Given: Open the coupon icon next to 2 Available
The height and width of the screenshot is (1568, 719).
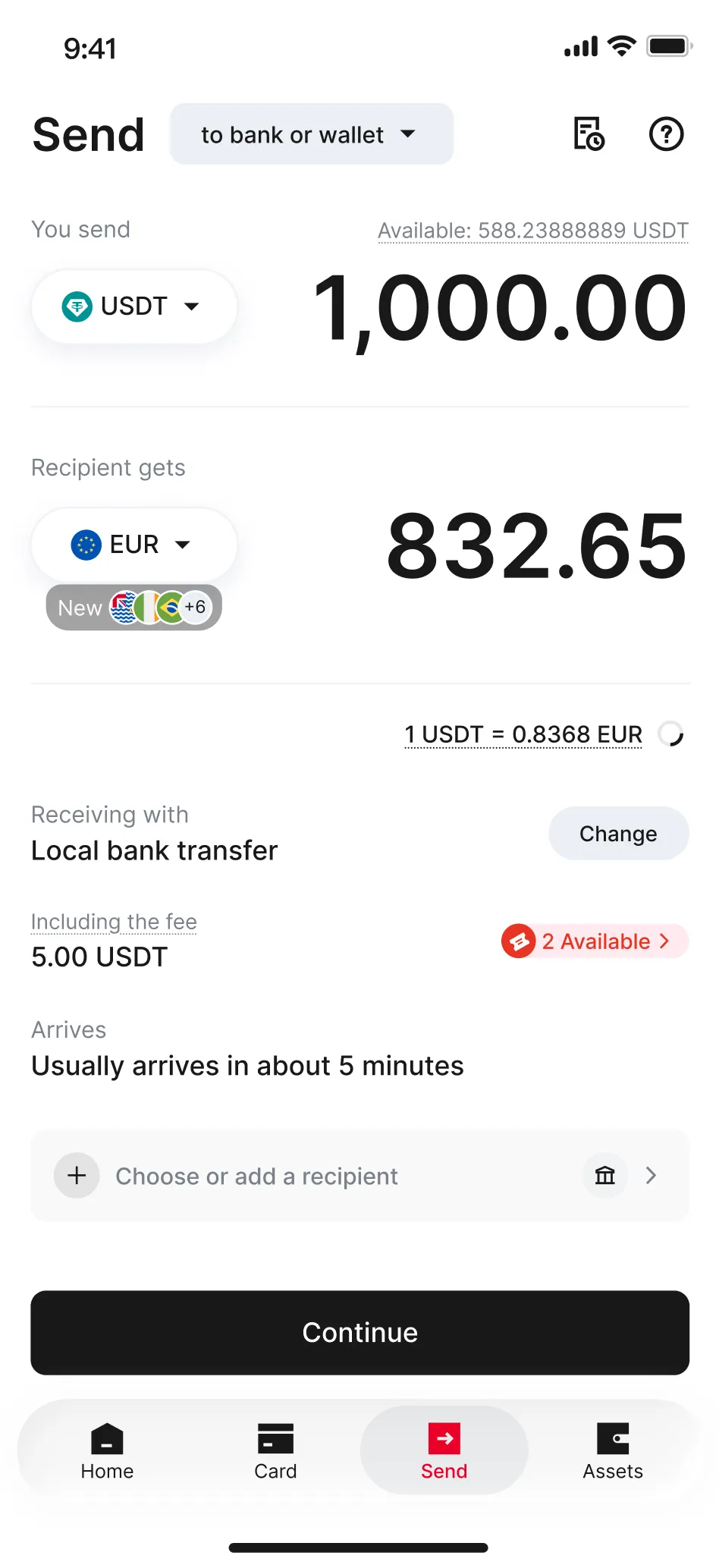Looking at the screenshot, I should pos(519,941).
